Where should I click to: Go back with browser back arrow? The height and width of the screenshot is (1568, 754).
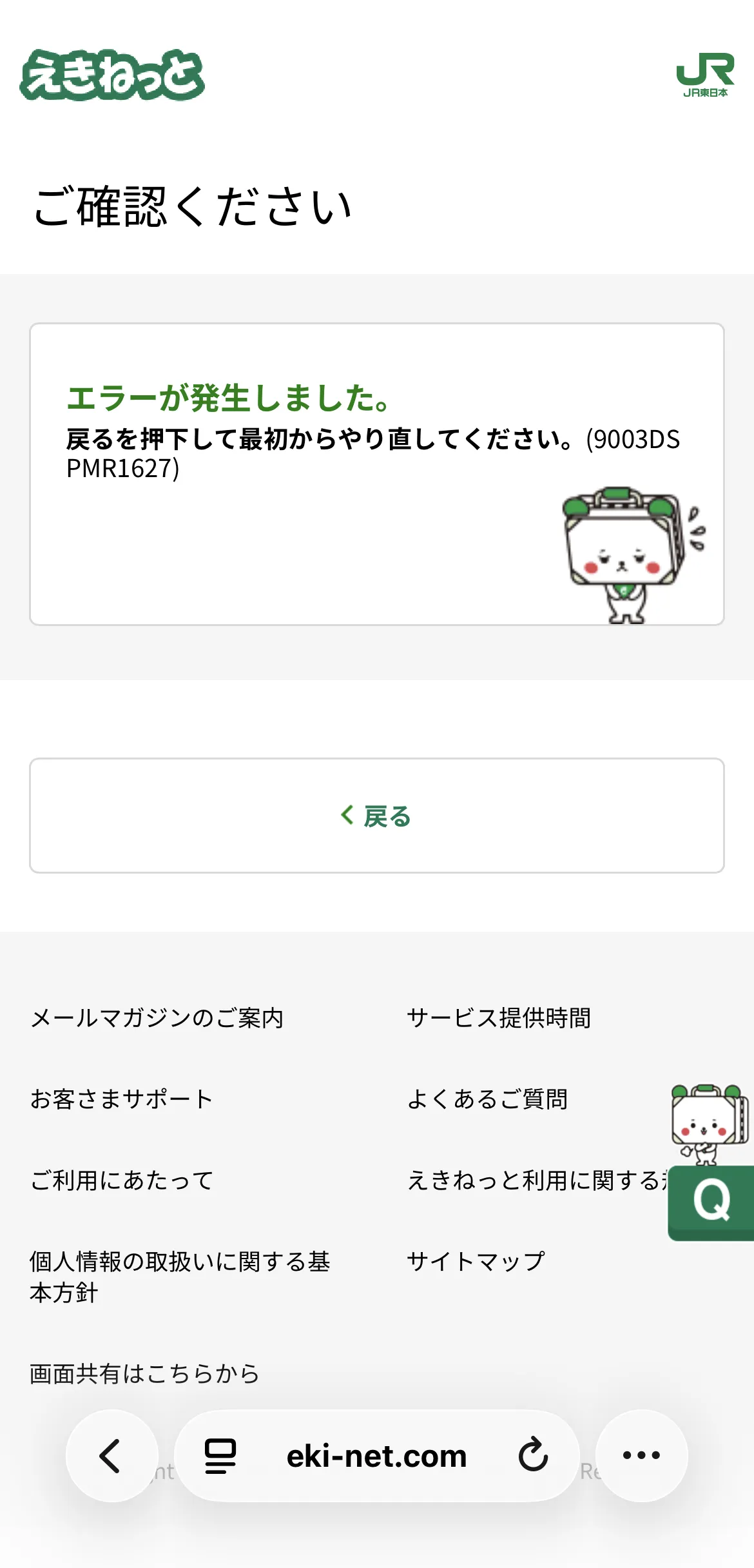pyautogui.click(x=111, y=1456)
